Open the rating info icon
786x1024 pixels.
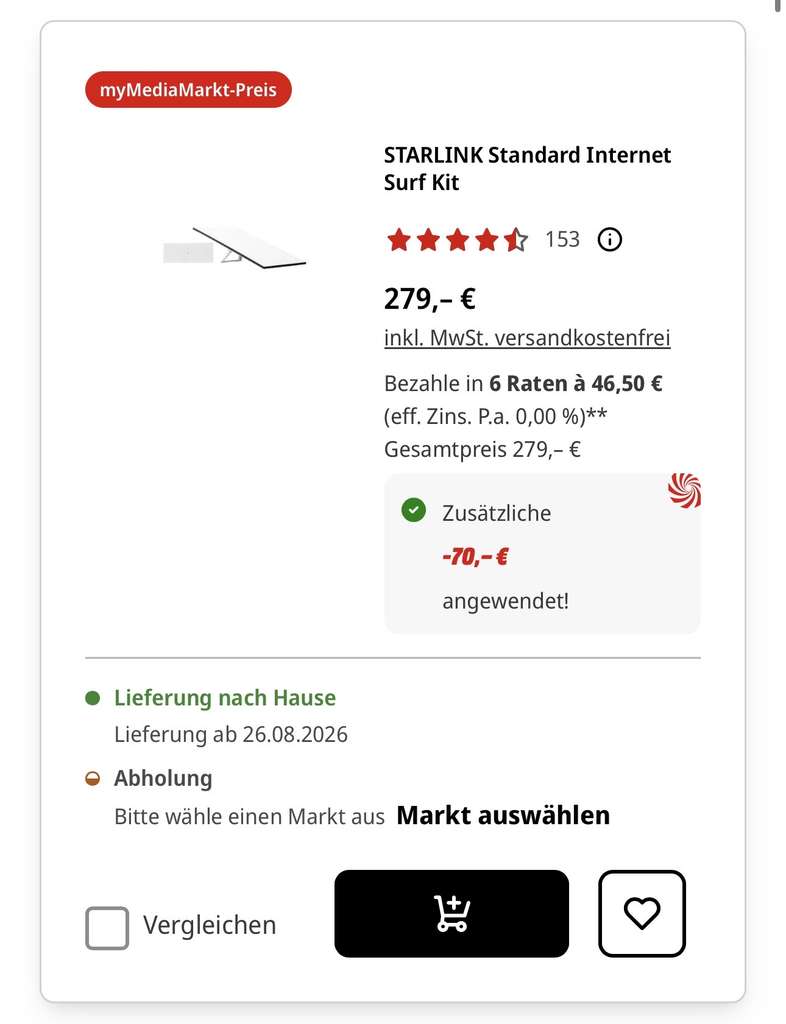(x=610, y=240)
